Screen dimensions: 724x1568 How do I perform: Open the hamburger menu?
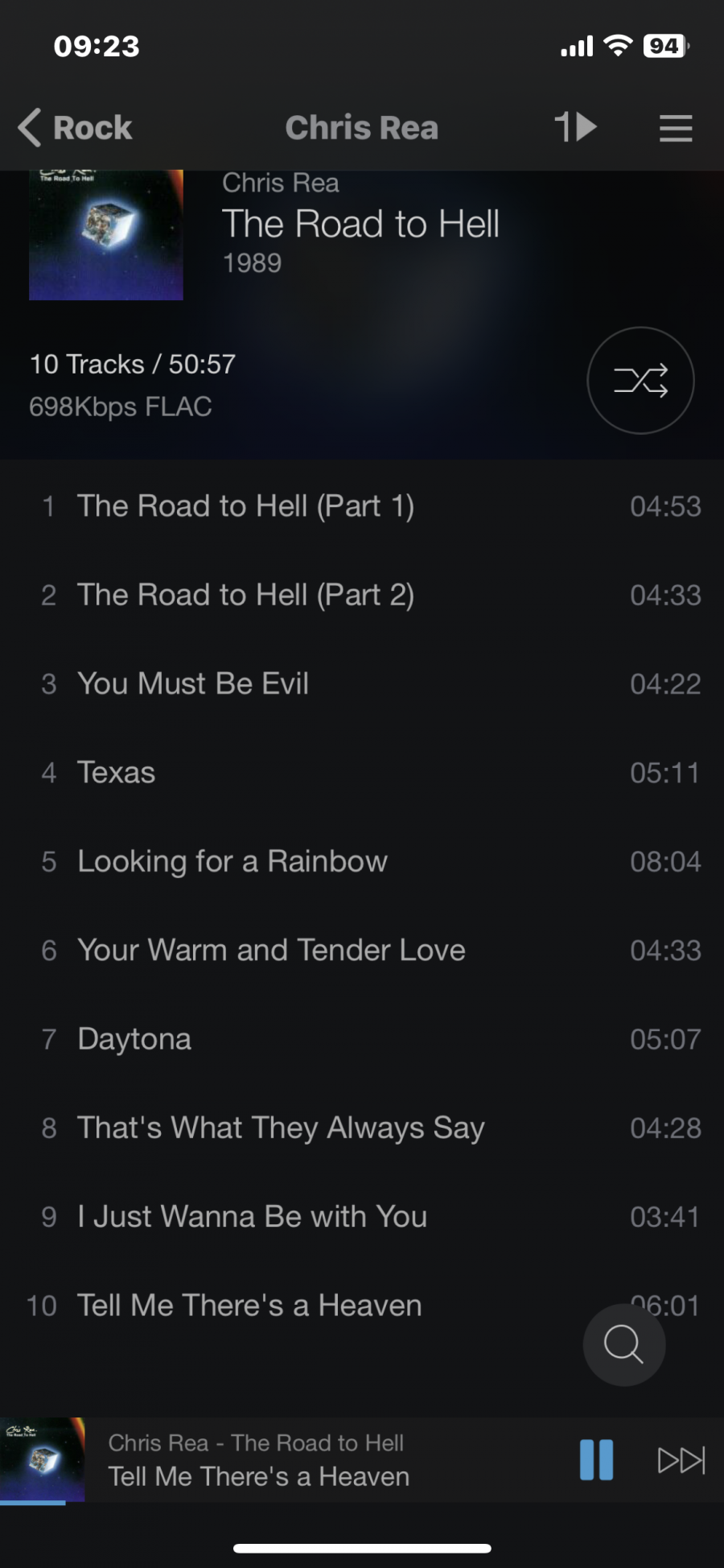tap(676, 128)
